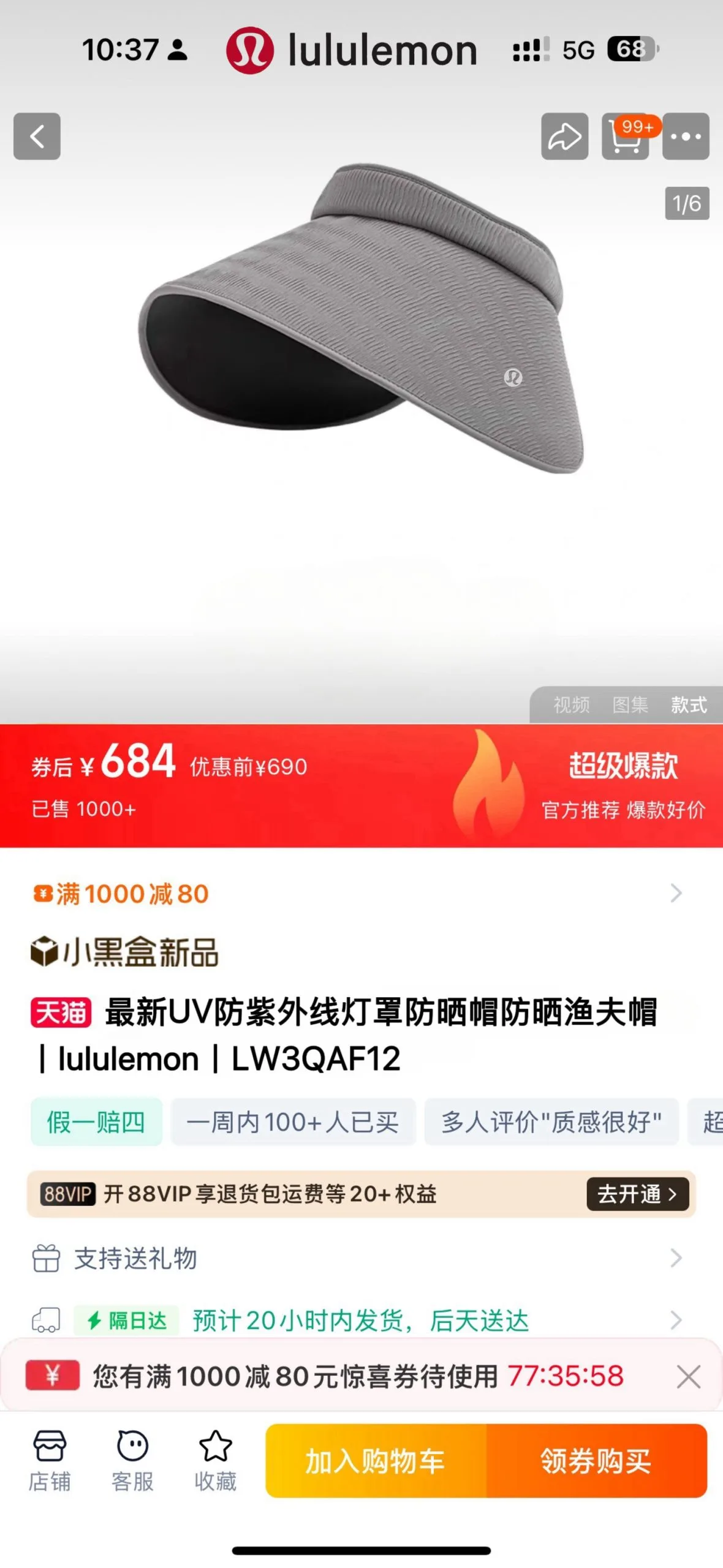This screenshot has height=1568, width=723.
Task: Add product to 收藏 favorites
Action: (x=216, y=1461)
